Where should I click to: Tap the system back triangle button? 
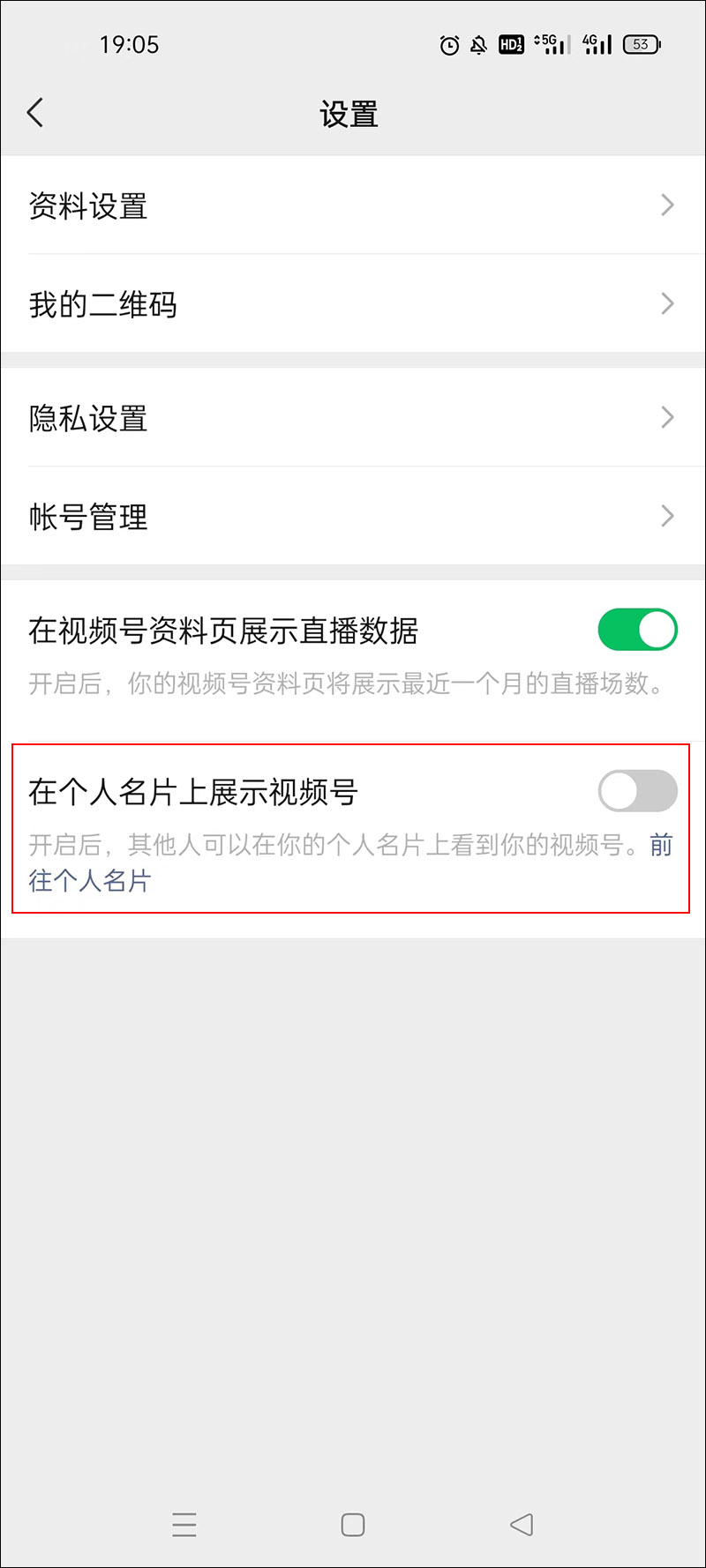(x=521, y=1524)
